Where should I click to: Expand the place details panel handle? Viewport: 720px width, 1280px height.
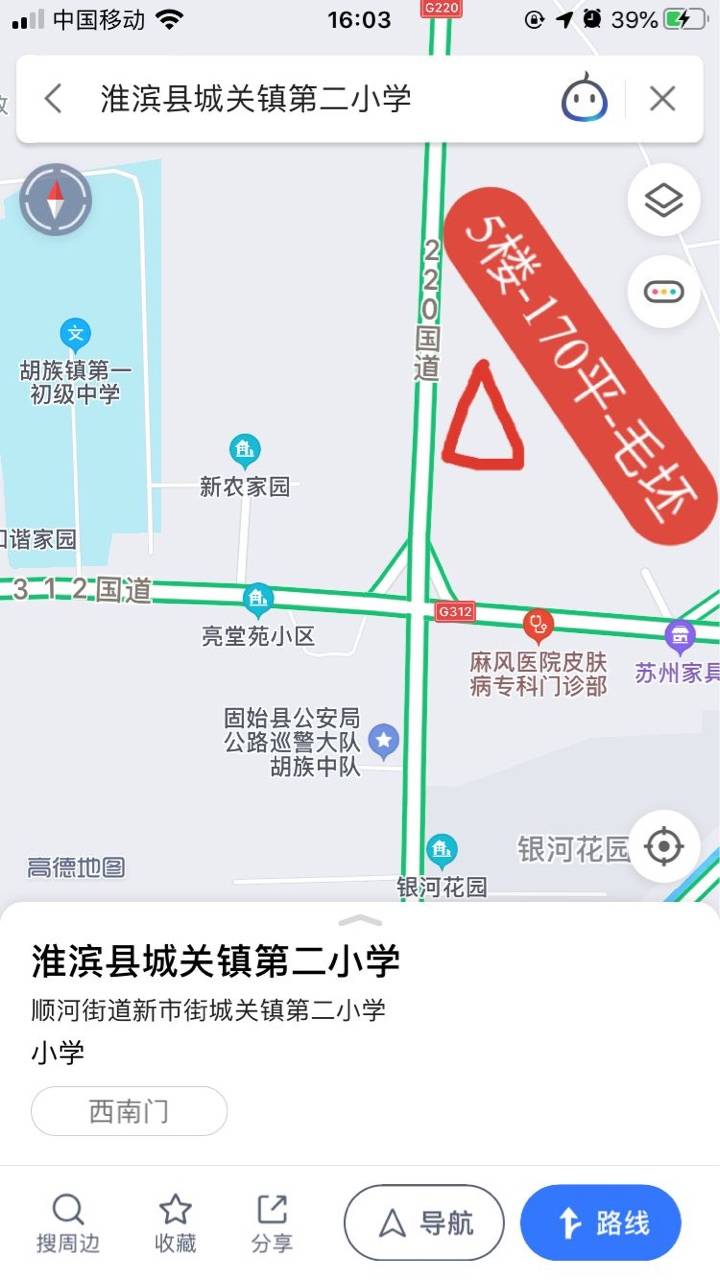click(360, 920)
